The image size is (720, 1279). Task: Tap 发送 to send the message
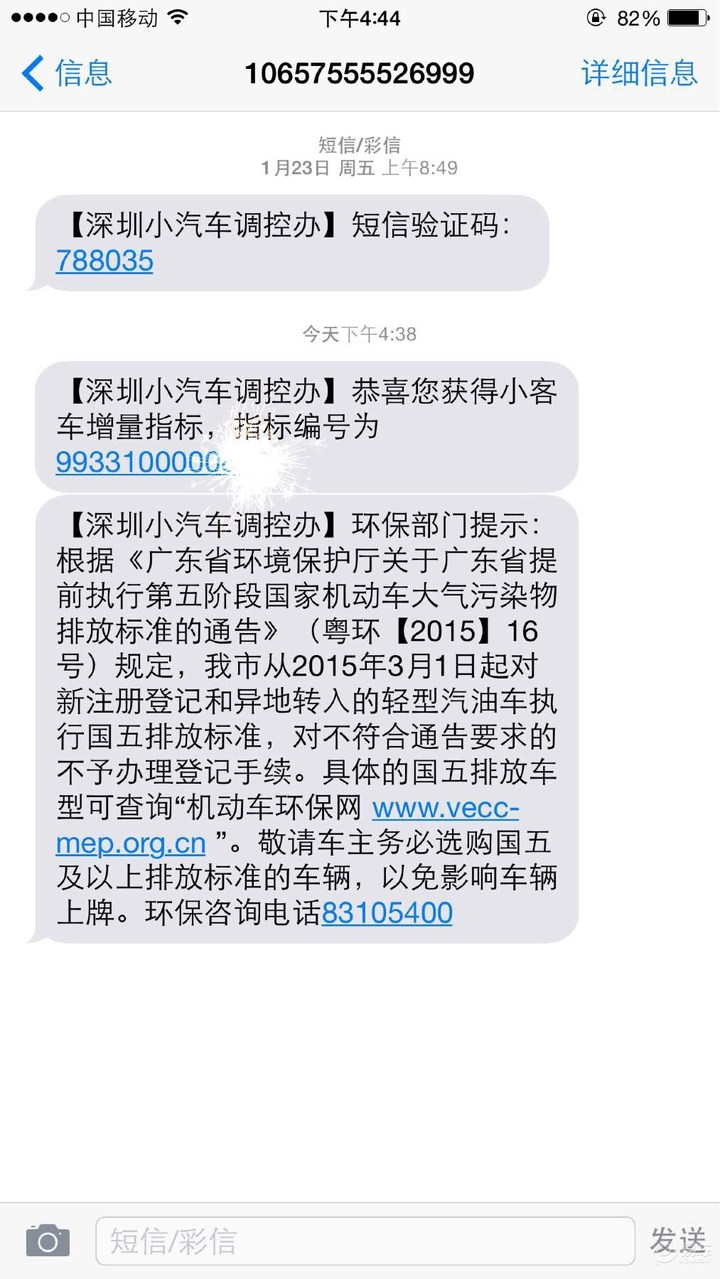681,1240
